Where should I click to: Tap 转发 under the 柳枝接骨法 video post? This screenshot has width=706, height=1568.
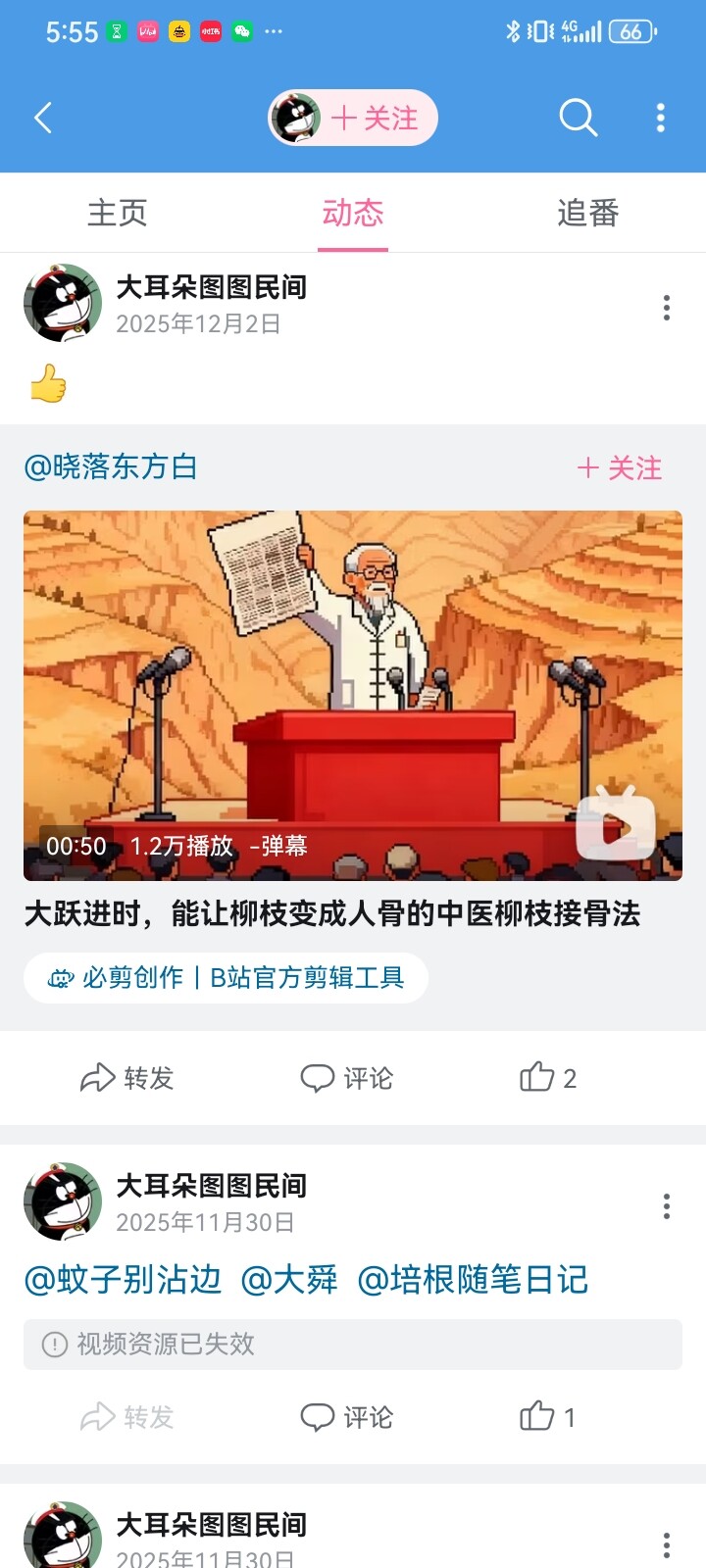tap(127, 1078)
